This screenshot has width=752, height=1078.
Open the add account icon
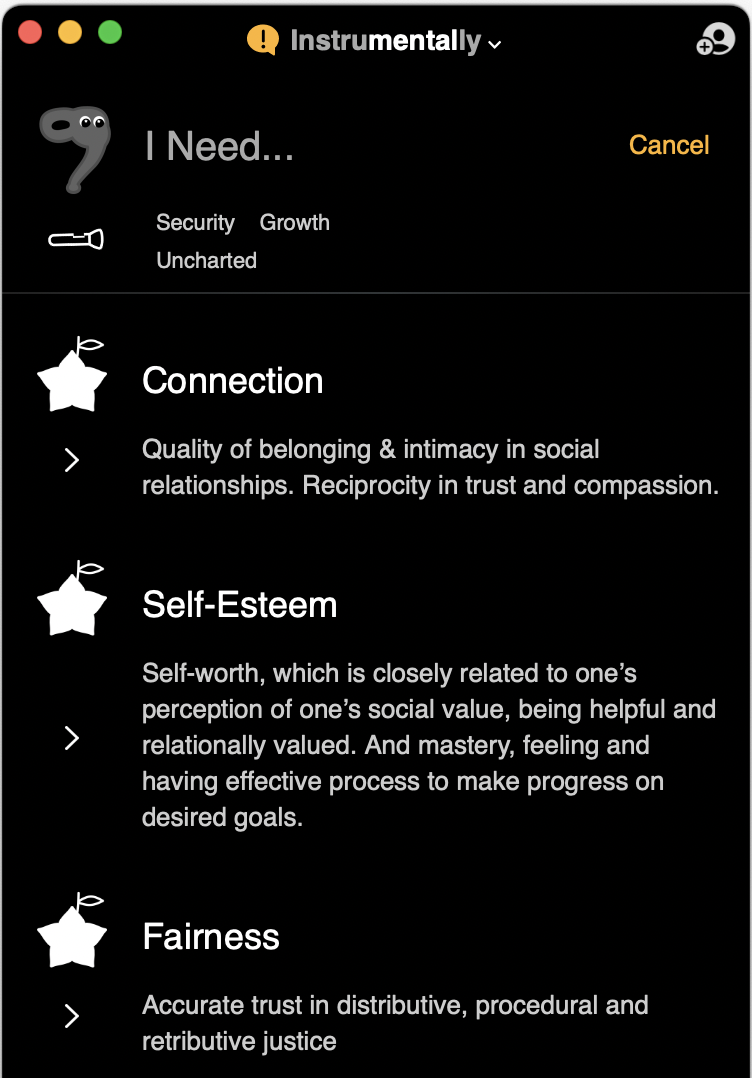click(x=715, y=40)
